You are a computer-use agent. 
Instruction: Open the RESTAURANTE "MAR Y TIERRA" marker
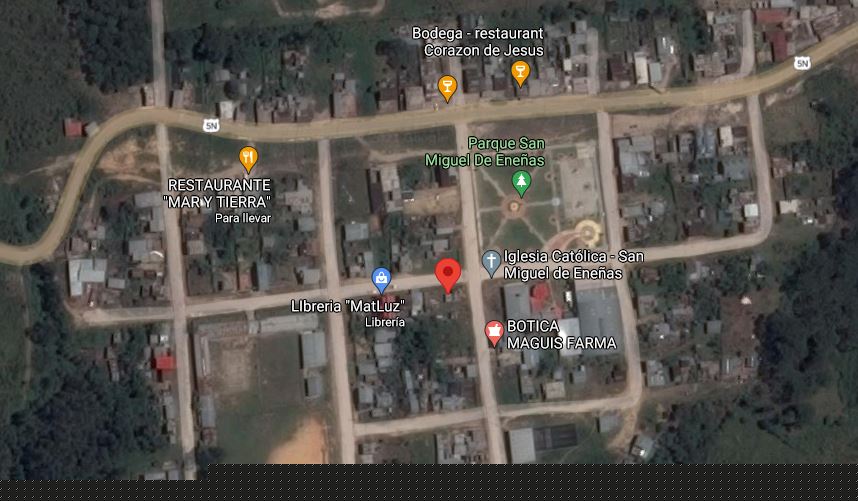(249, 158)
